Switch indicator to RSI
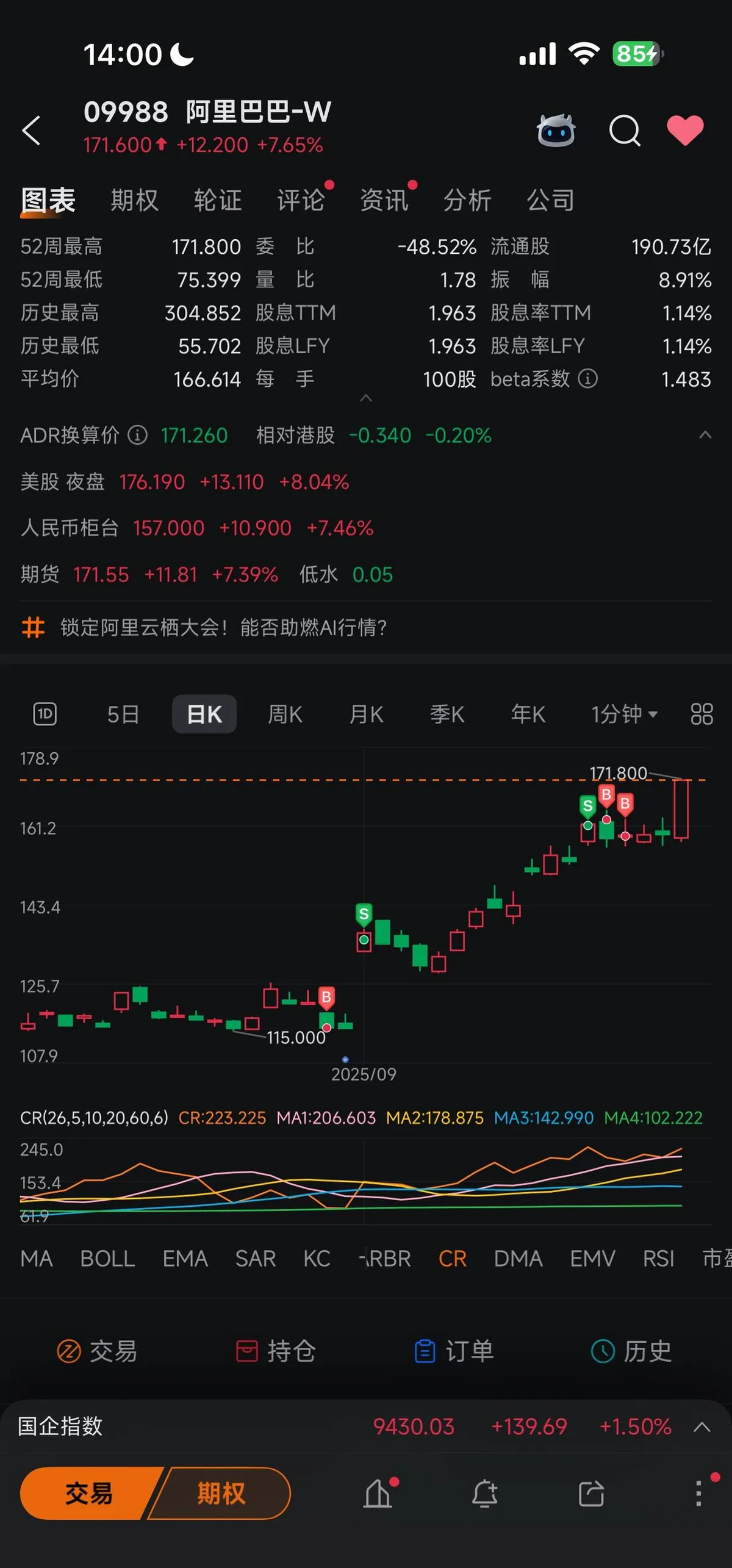Viewport: 732px width, 1568px height. click(658, 1258)
